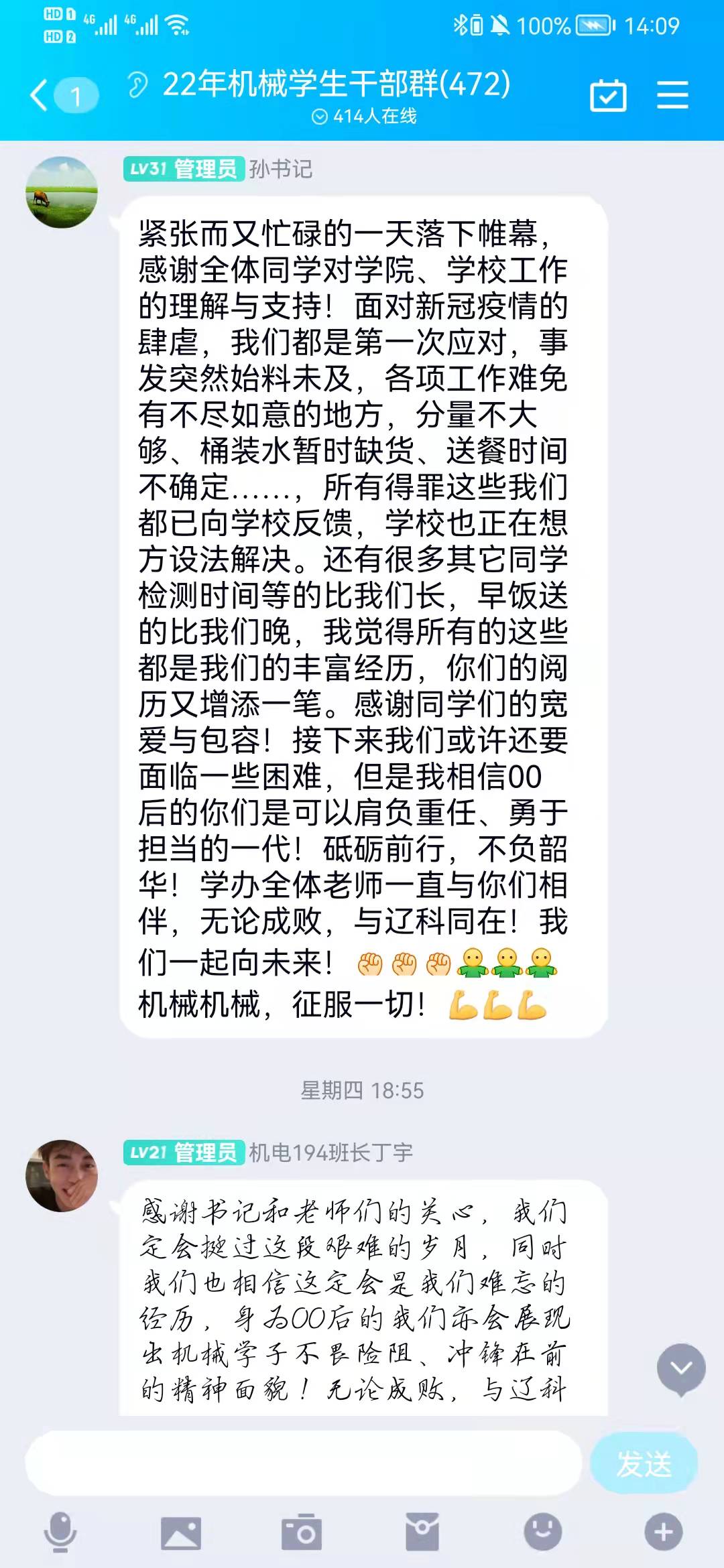724x1568 pixels.
Task: Go back to the message list
Action: [40, 94]
